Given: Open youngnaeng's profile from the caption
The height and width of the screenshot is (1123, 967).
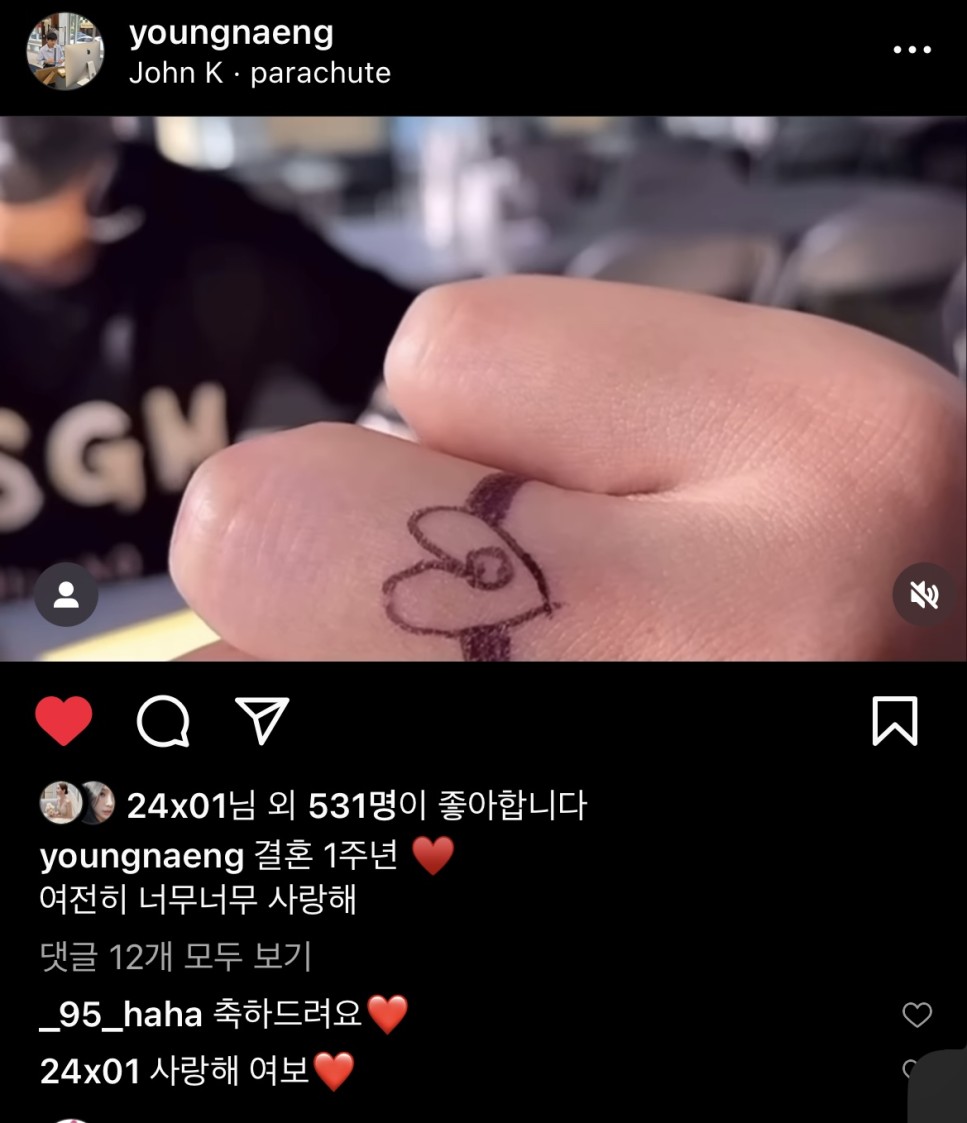Looking at the screenshot, I should (x=142, y=856).
